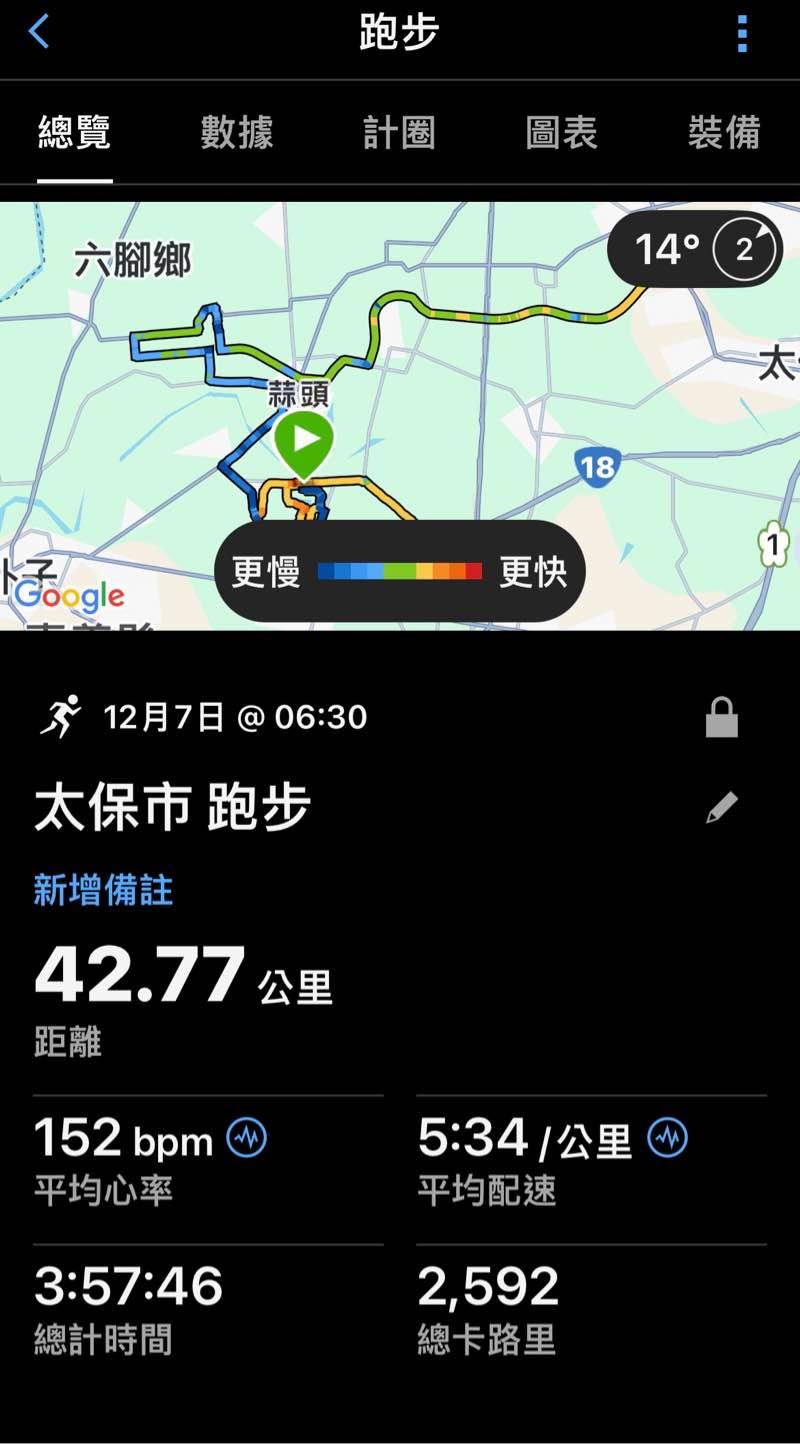
Task: Edit the activity name with the pencil
Action: [721, 808]
